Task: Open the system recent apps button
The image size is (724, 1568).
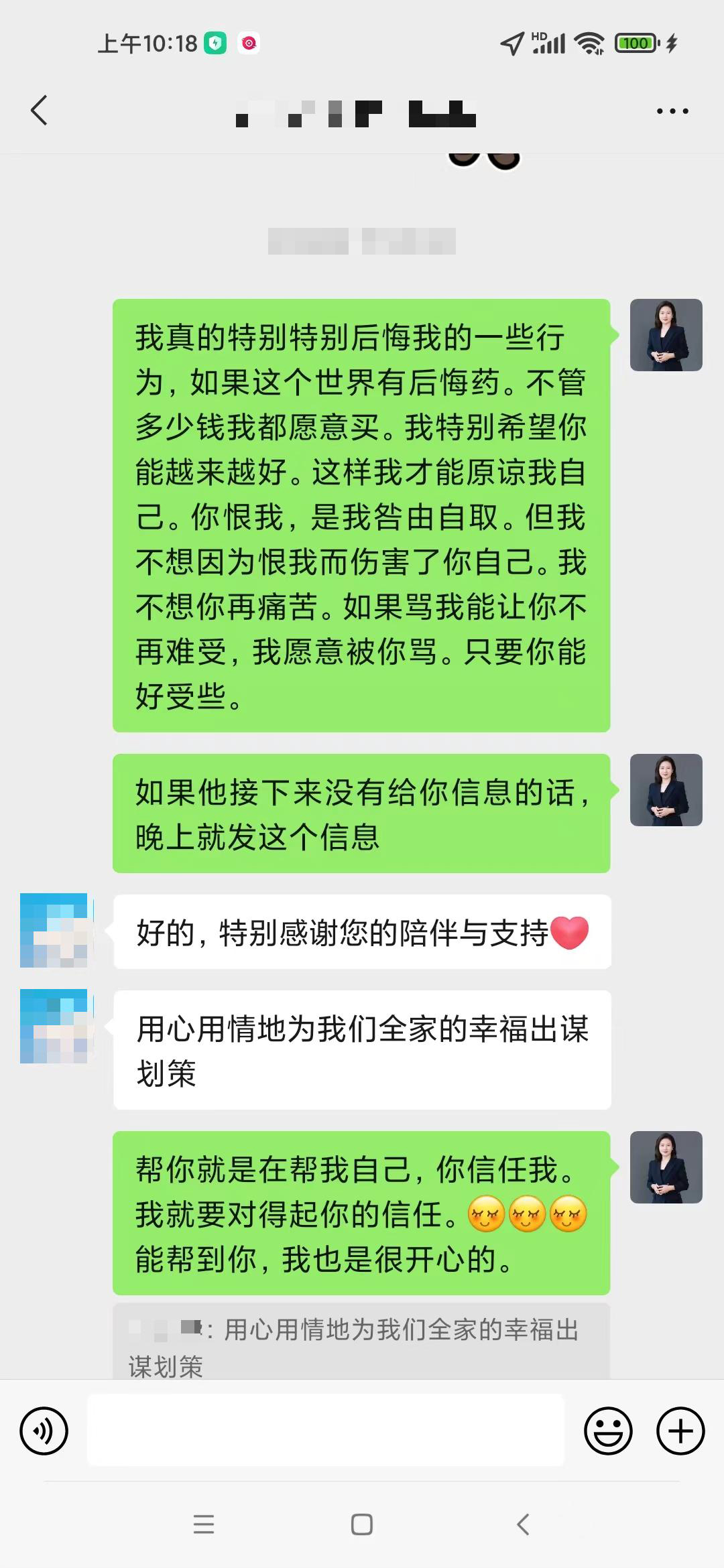Action: pos(204,1524)
